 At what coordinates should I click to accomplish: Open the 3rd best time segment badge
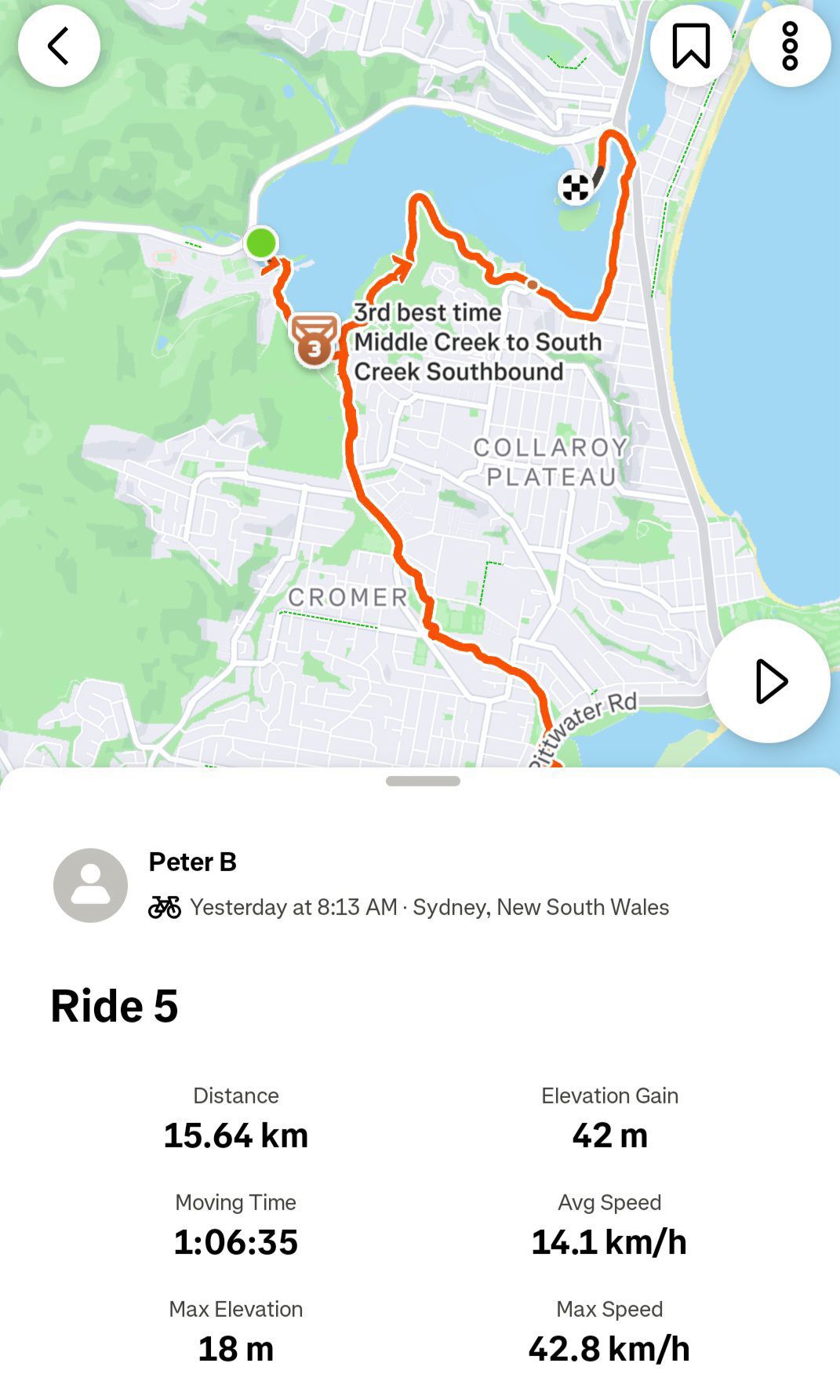point(315,341)
